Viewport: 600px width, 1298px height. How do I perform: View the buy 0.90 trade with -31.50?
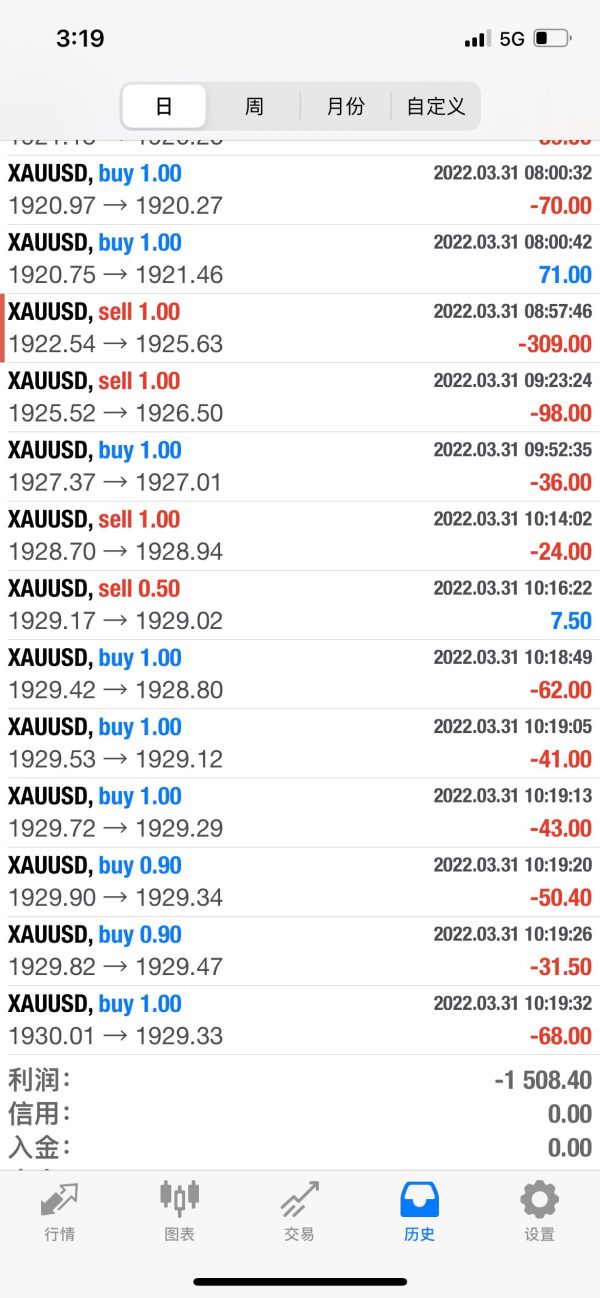coord(300,951)
